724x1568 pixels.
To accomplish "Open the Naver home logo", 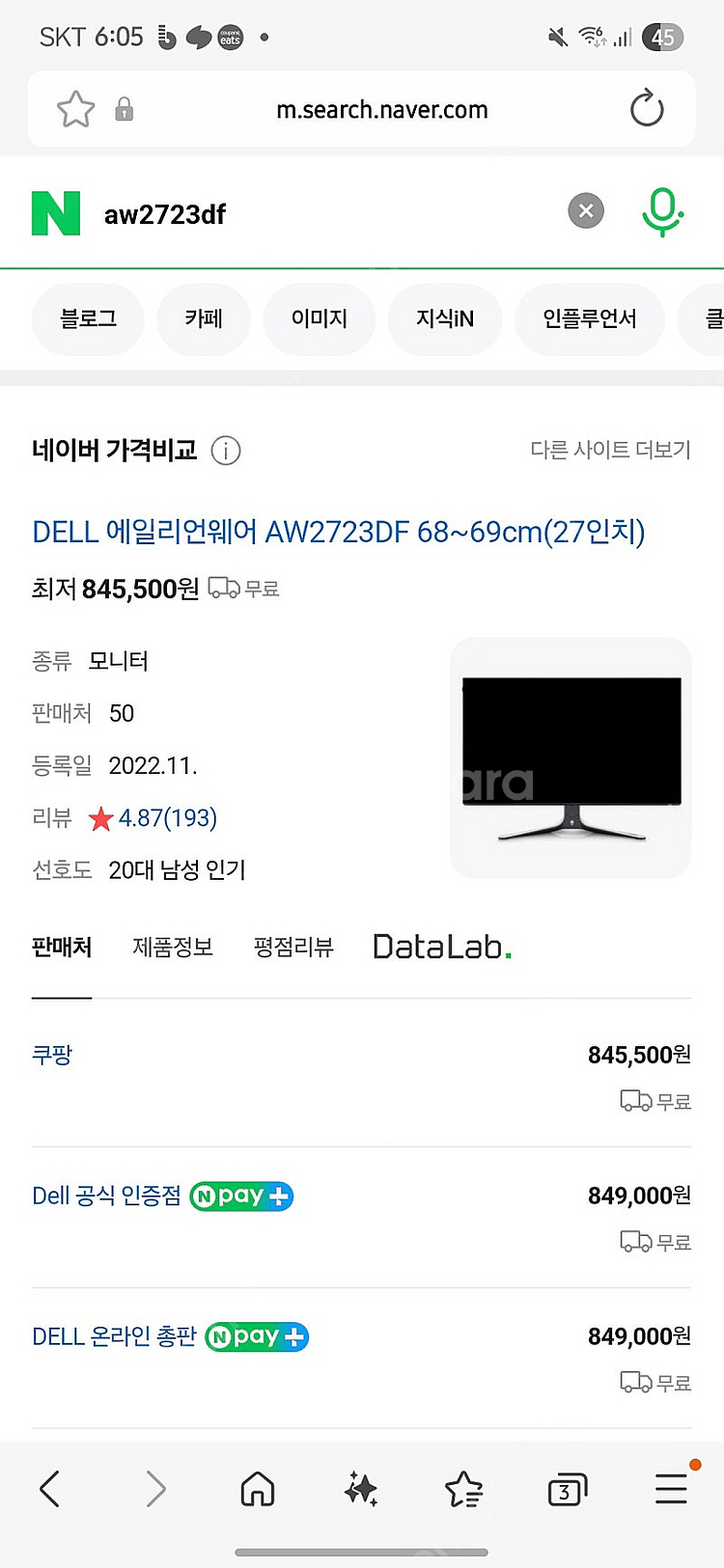I will [56, 213].
